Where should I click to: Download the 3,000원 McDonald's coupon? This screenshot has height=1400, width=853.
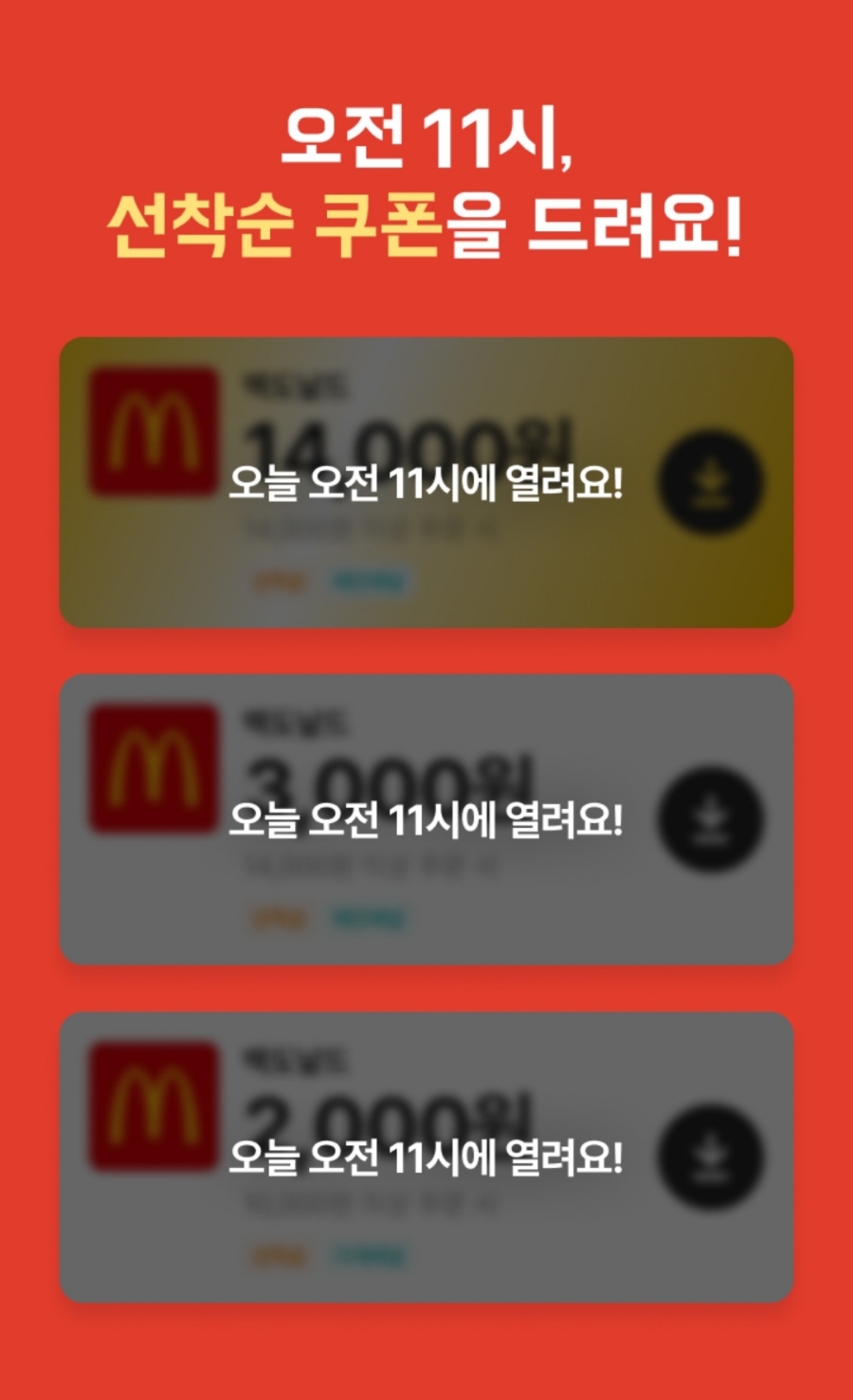click(x=709, y=819)
